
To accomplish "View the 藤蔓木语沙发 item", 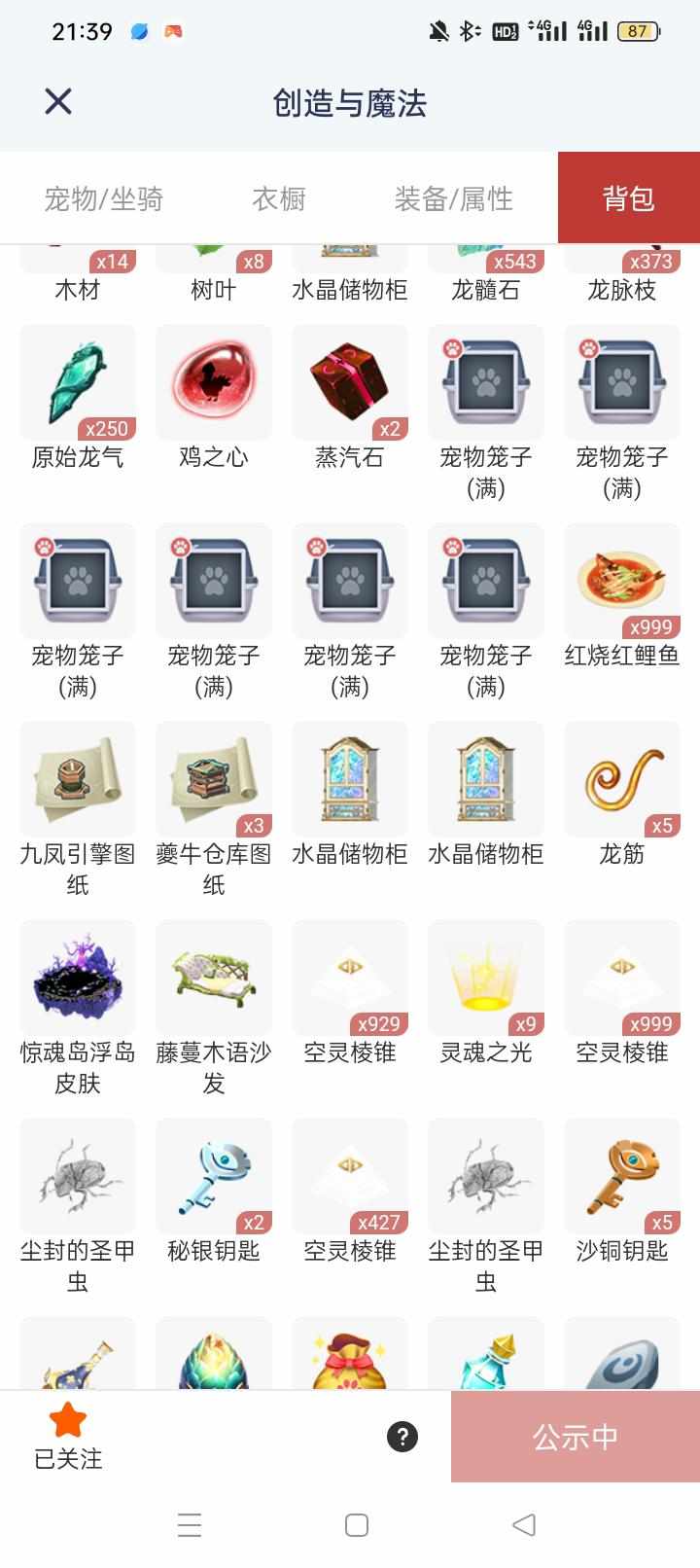I will (x=214, y=979).
